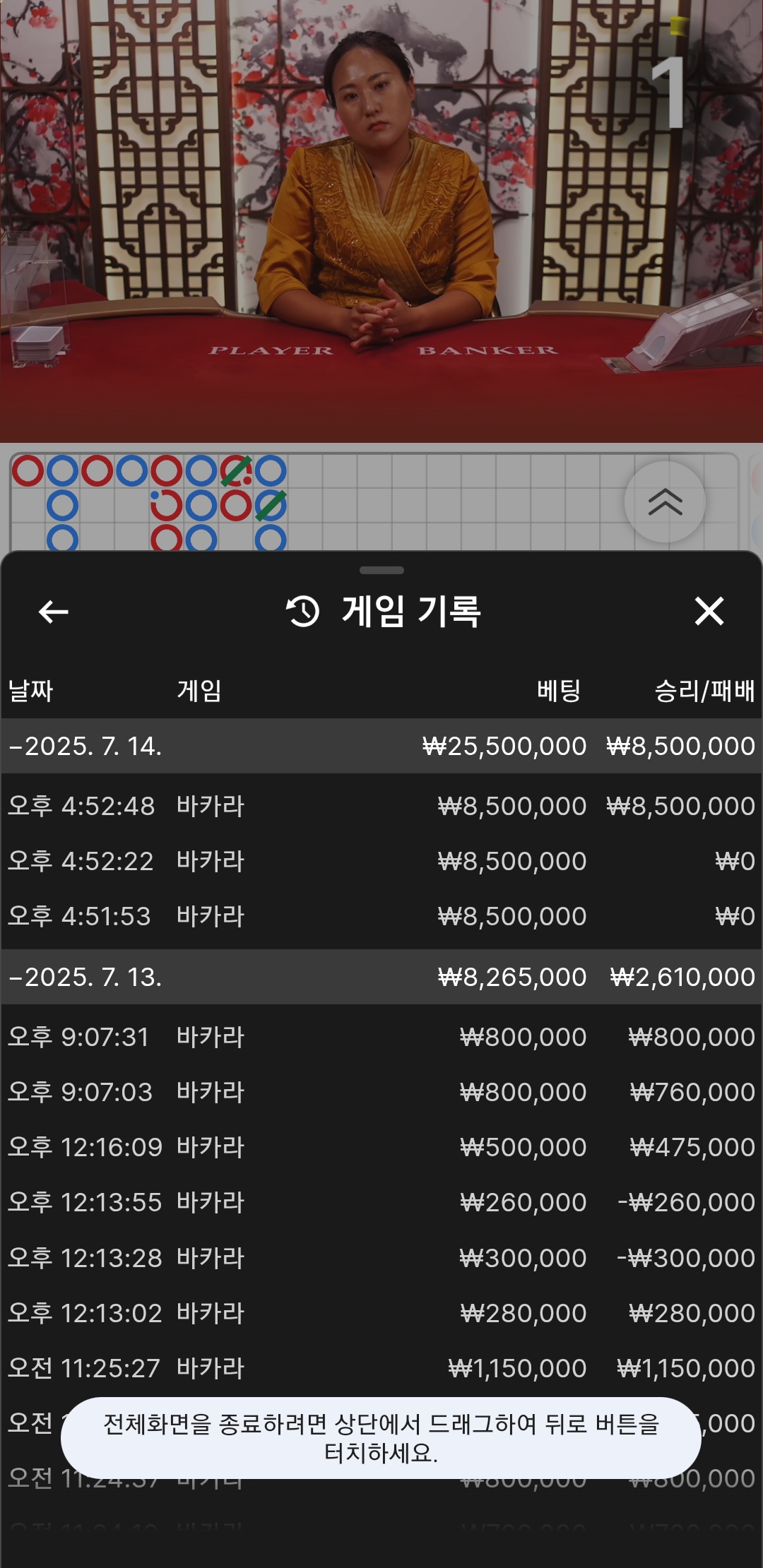
Task: Tap the double chevron up button
Action: [665, 502]
